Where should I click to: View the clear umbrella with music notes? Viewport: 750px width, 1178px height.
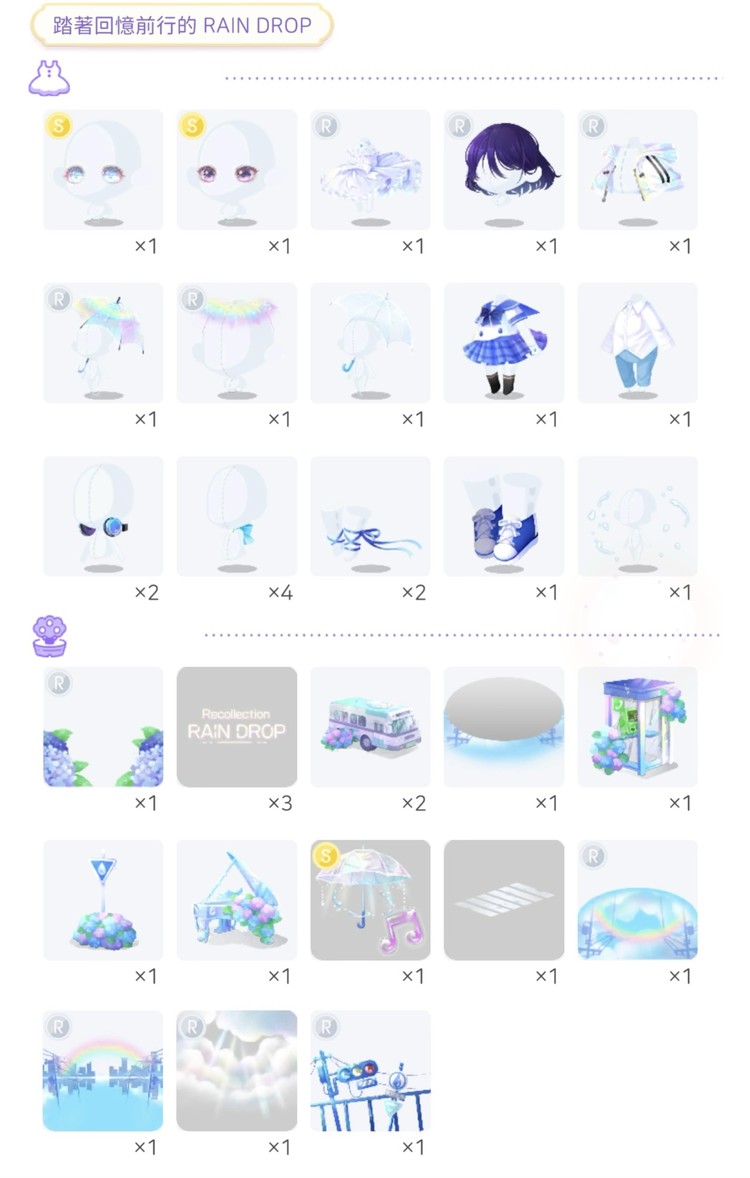(x=370, y=900)
